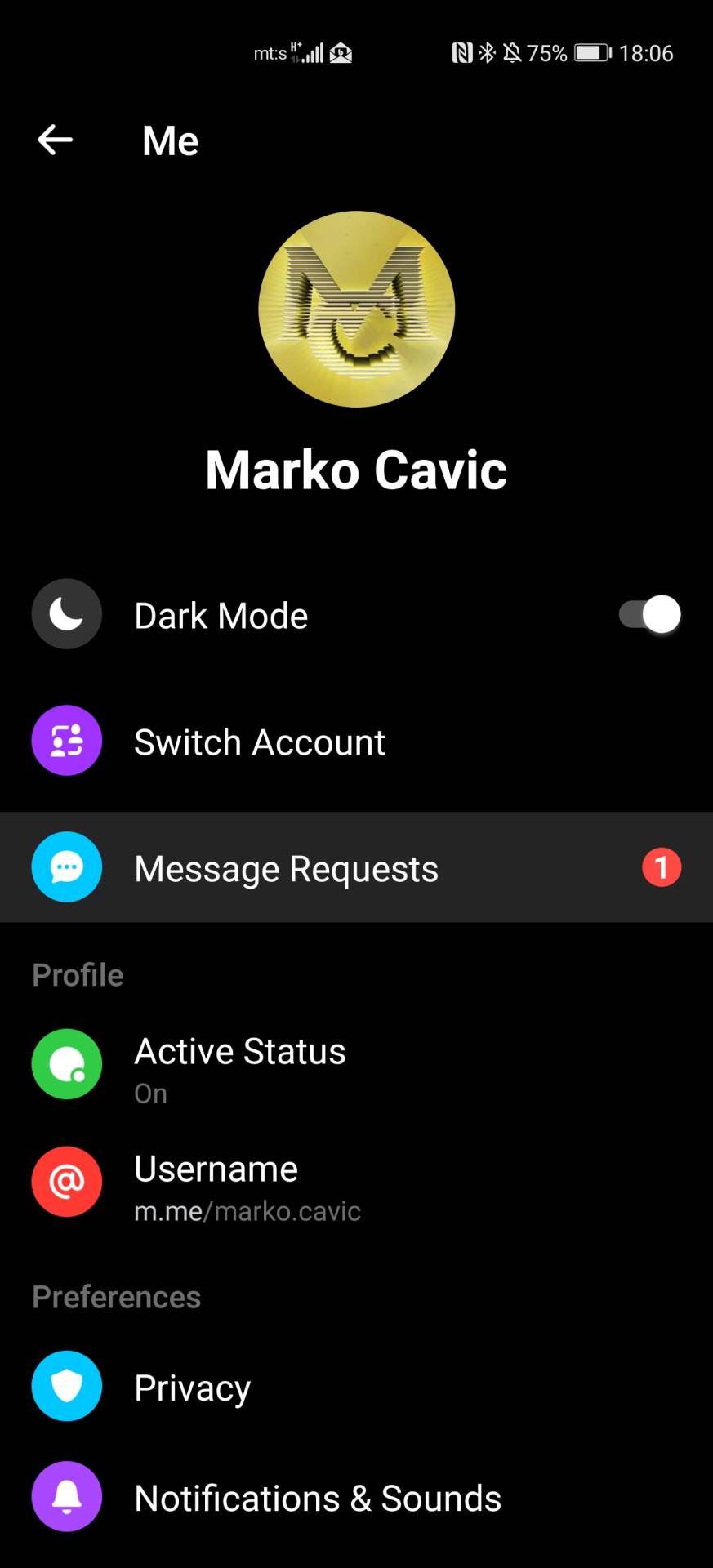Screen dimensions: 713x1568
Task: Open Message Requests via speech bubble icon
Action: point(66,867)
